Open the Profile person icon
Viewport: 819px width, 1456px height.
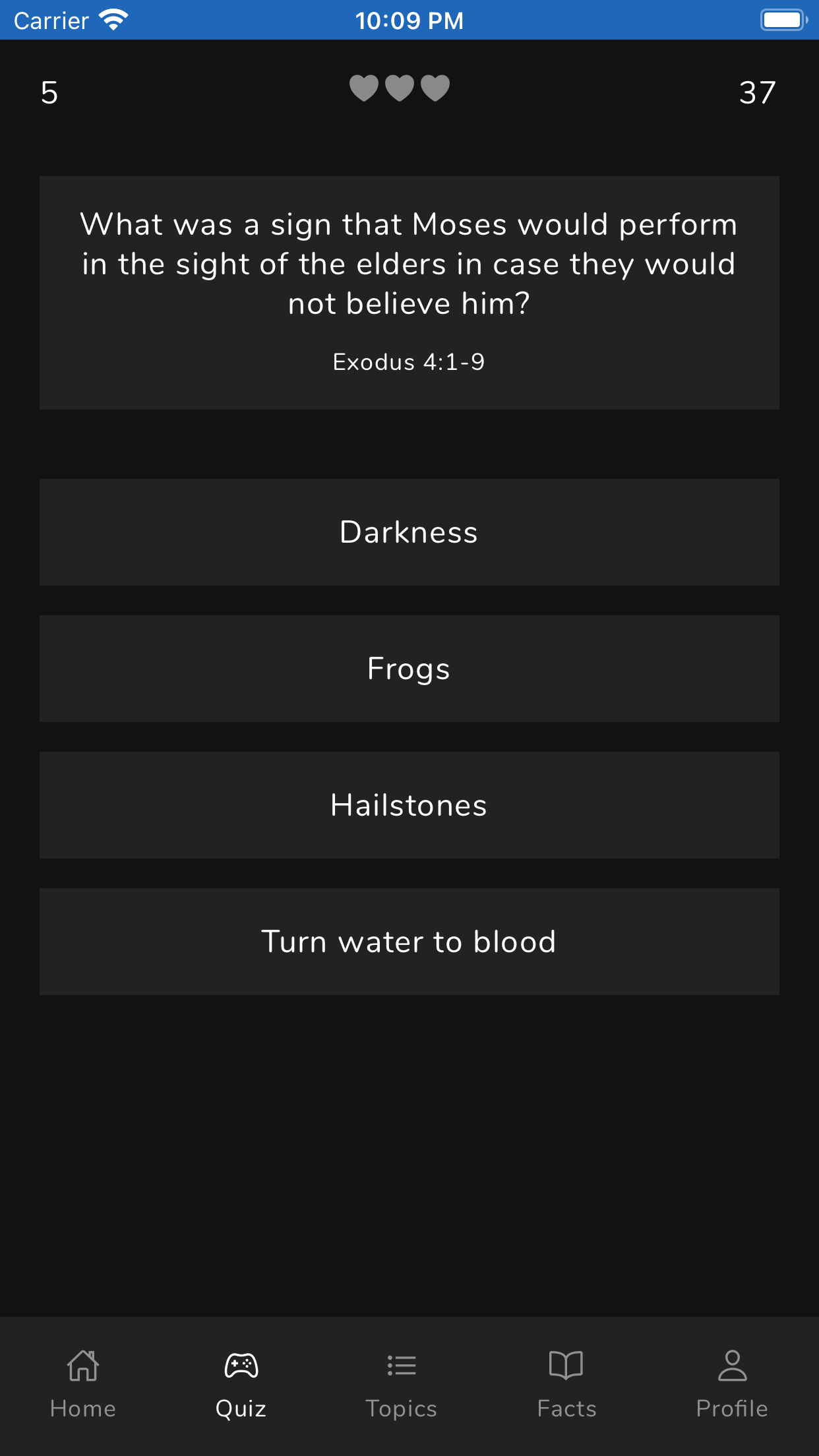pyautogui.click(x=732, y=1366)
